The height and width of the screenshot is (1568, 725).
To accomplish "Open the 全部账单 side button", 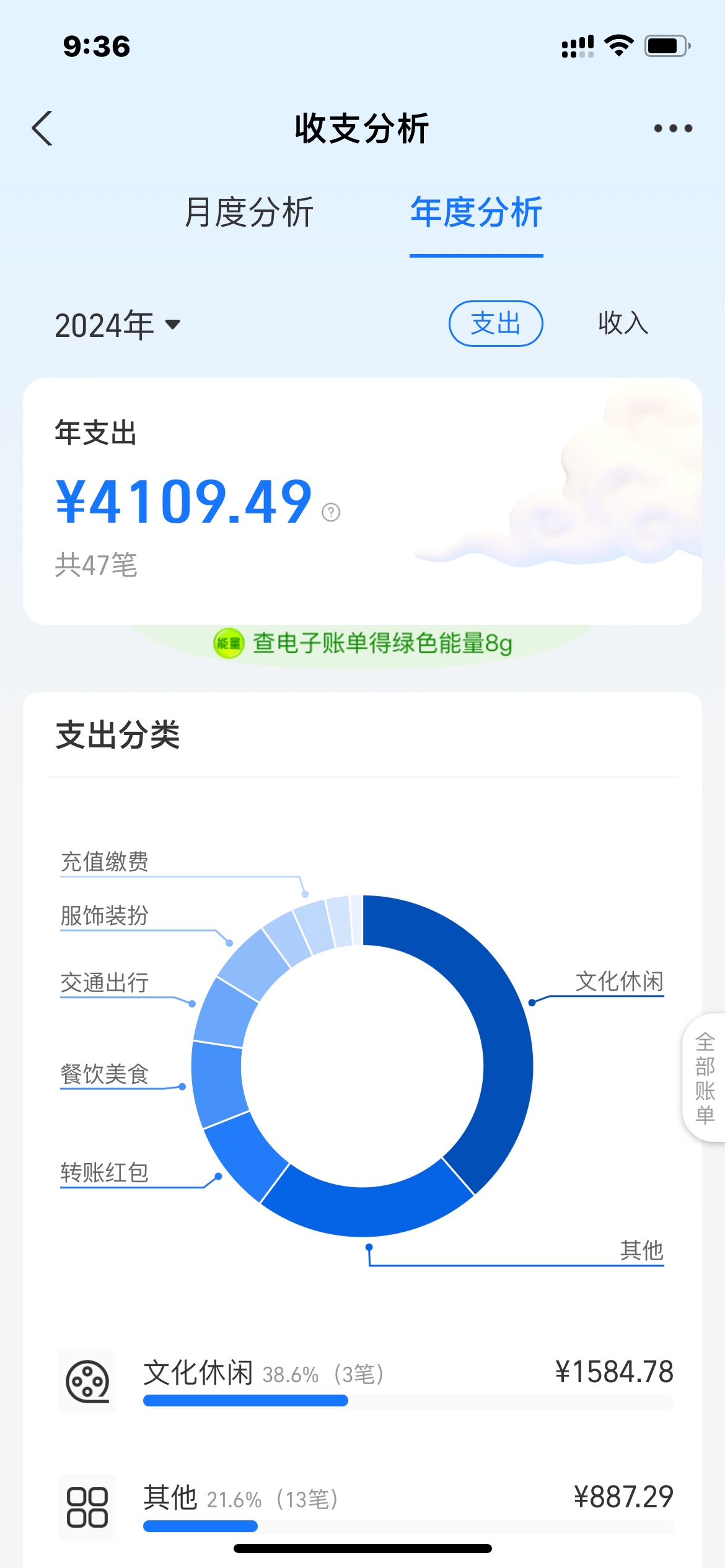I will click(x=705, y=1078).
